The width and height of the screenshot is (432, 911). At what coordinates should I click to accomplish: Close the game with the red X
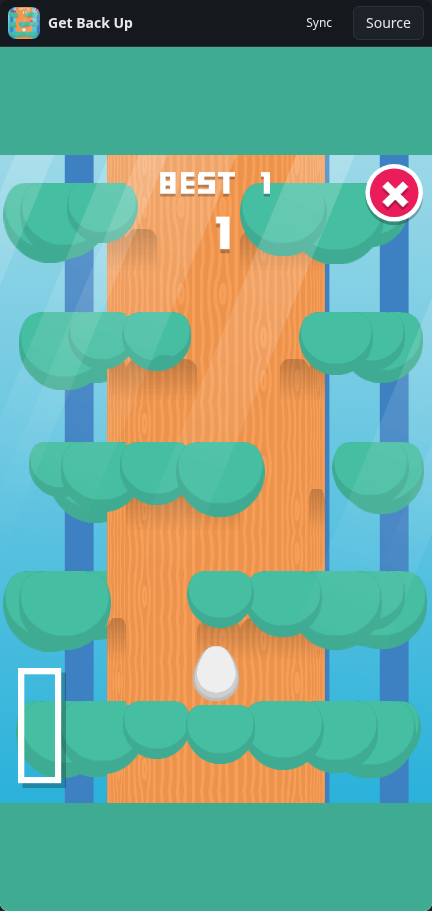394,193
